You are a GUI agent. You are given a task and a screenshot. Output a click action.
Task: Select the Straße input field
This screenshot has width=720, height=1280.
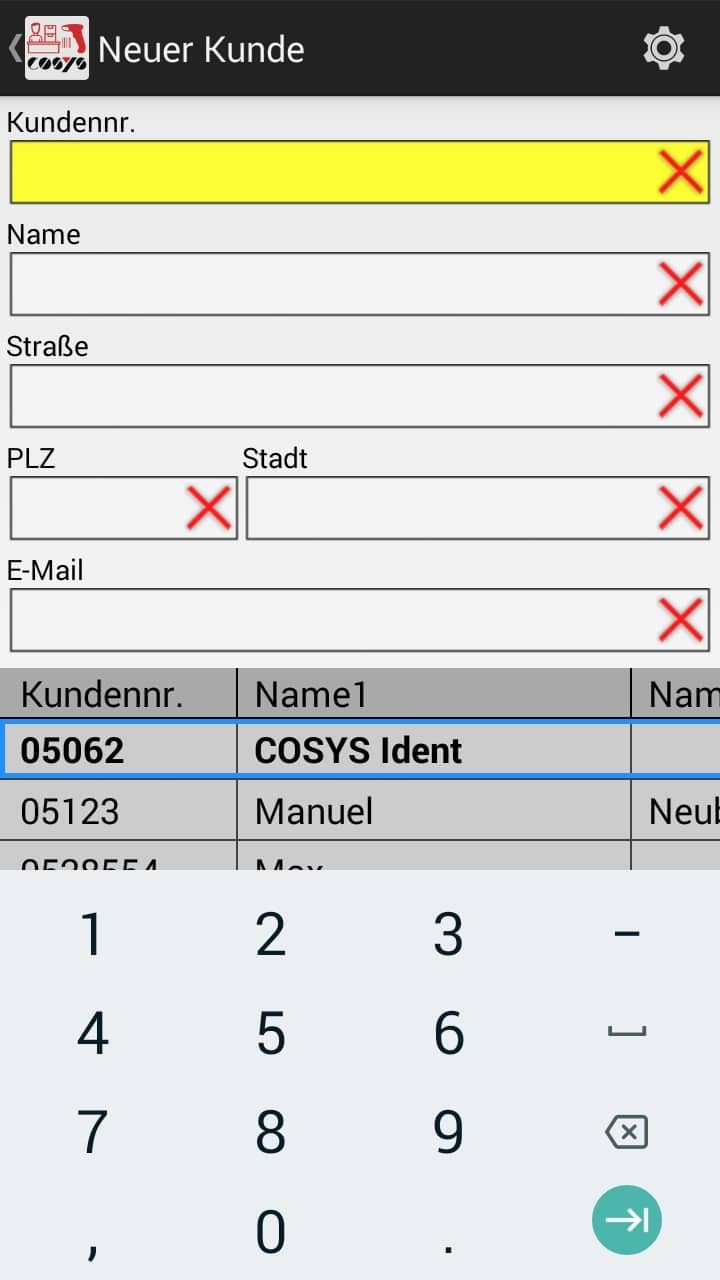(x=330, y=396)
